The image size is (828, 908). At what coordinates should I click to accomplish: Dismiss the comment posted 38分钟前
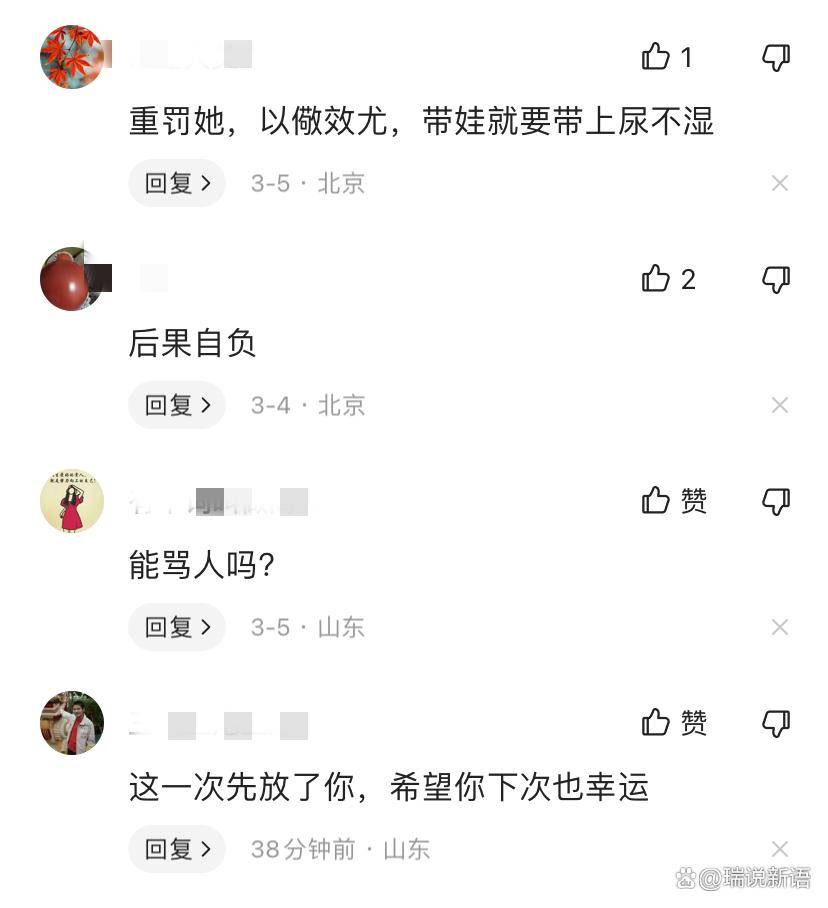tap(780, 849)
